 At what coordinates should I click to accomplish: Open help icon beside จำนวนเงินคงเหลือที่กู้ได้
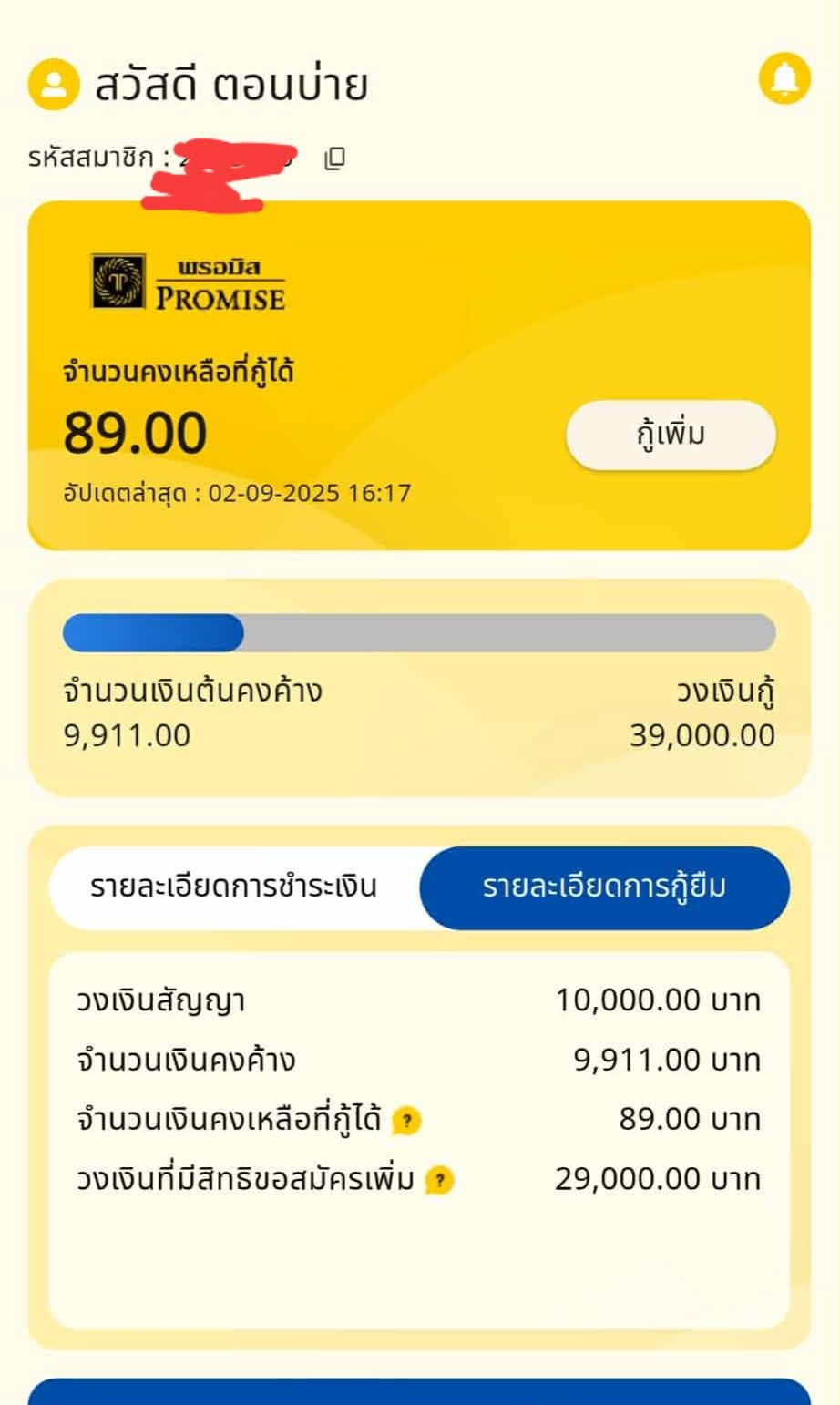(x=406, y=1120)
